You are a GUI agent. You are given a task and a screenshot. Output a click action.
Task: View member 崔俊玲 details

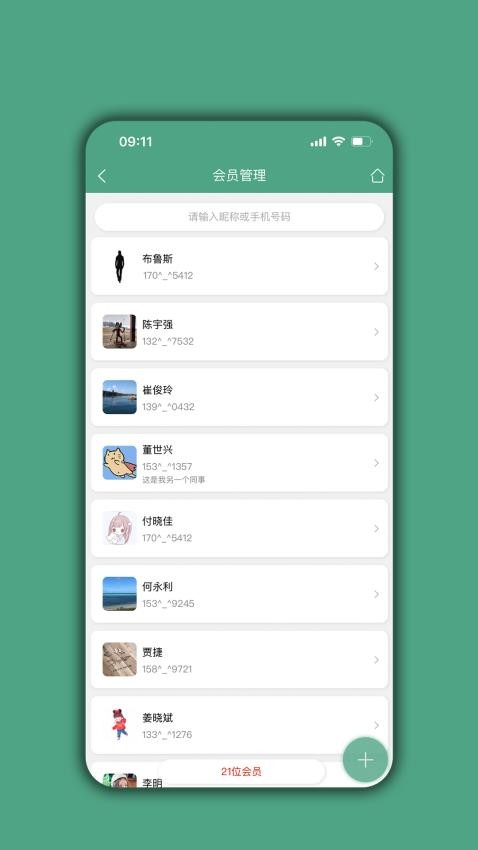pos(239,397)
